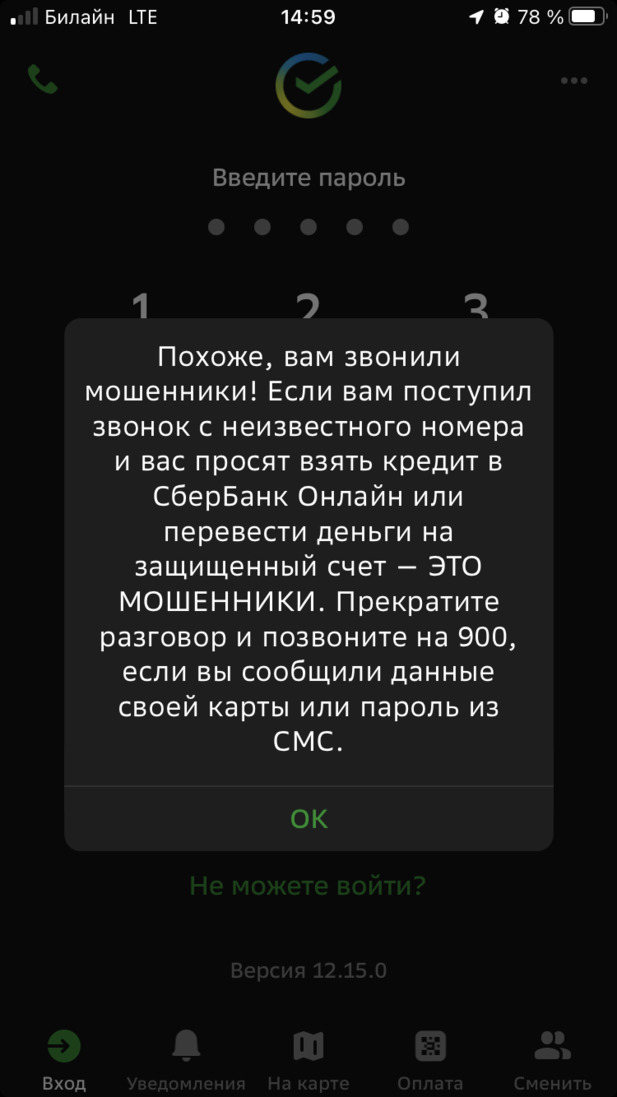
Task: Tap the «Не можете войти?» link
Action: pyautogui.click(x=308, y=886)
